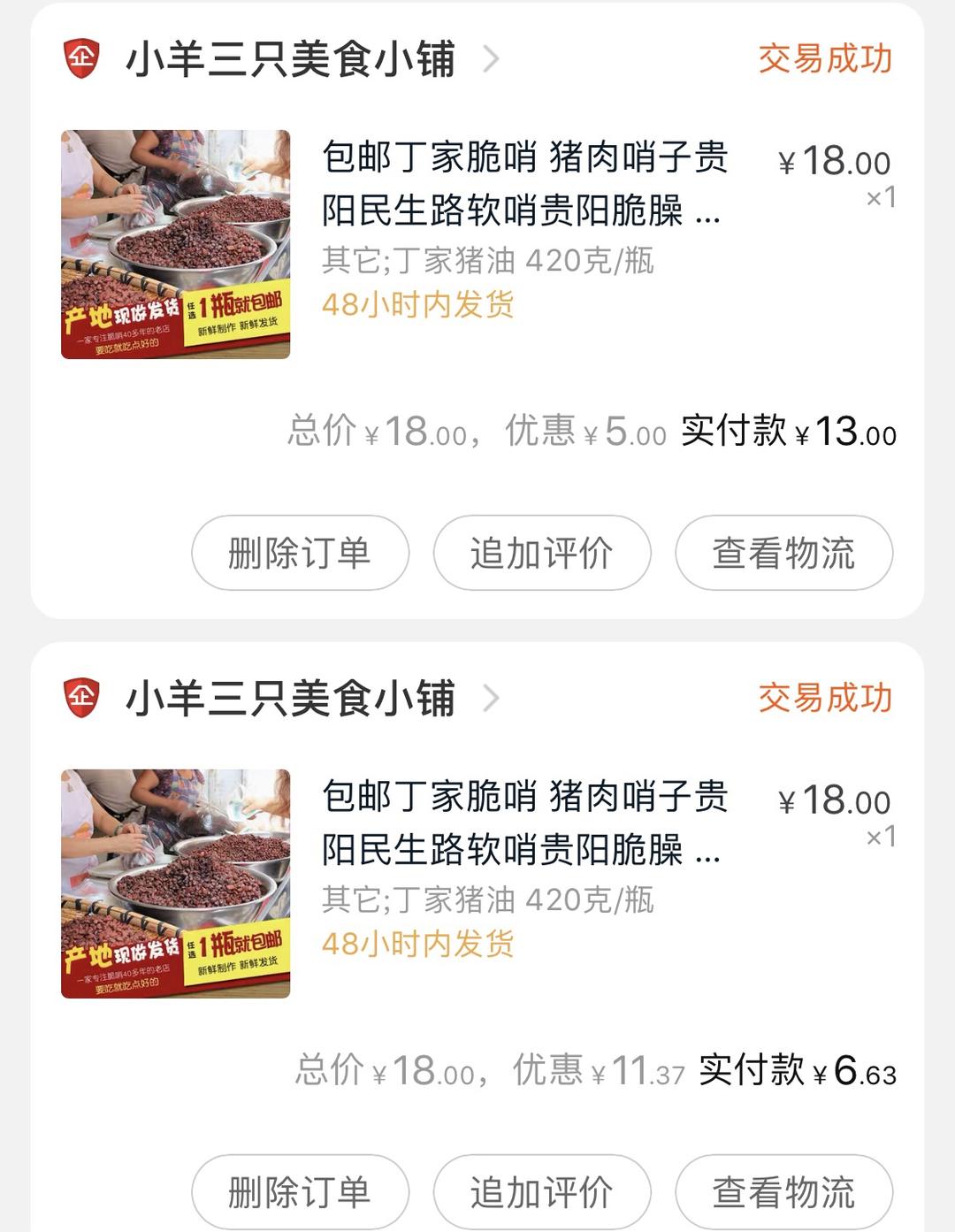Click 查看物流 on the second order
Screen dimensions: 955x1232
[784, 1190]
